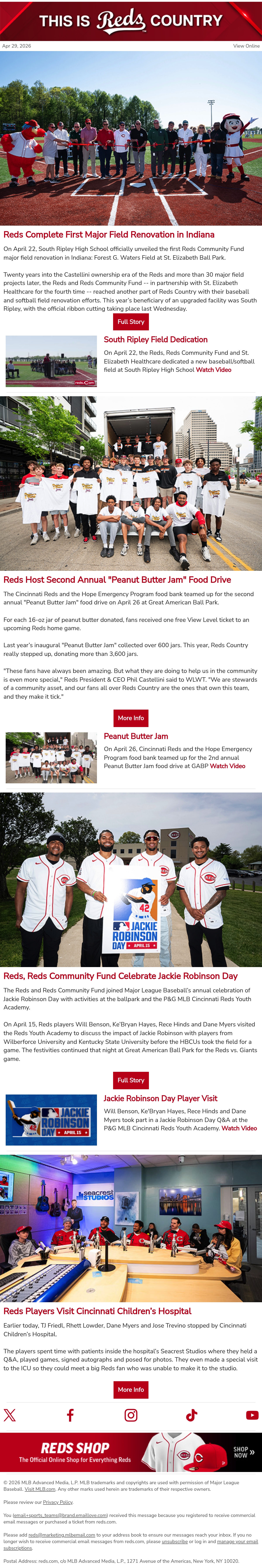
Task: Tap More Info under the Children's Hospital article
Action: coord(131,1390)
